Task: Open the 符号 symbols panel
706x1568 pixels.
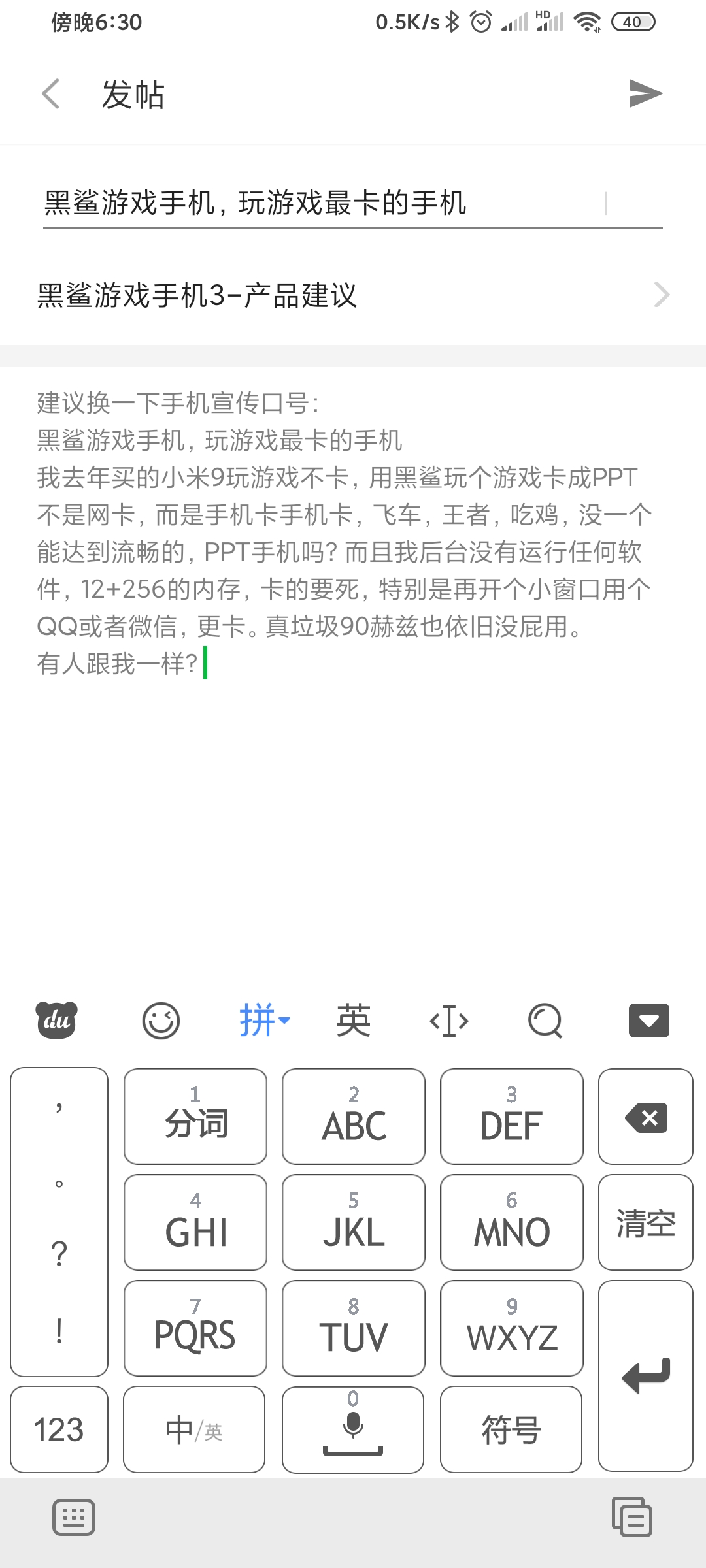Action: (511, 1429)
